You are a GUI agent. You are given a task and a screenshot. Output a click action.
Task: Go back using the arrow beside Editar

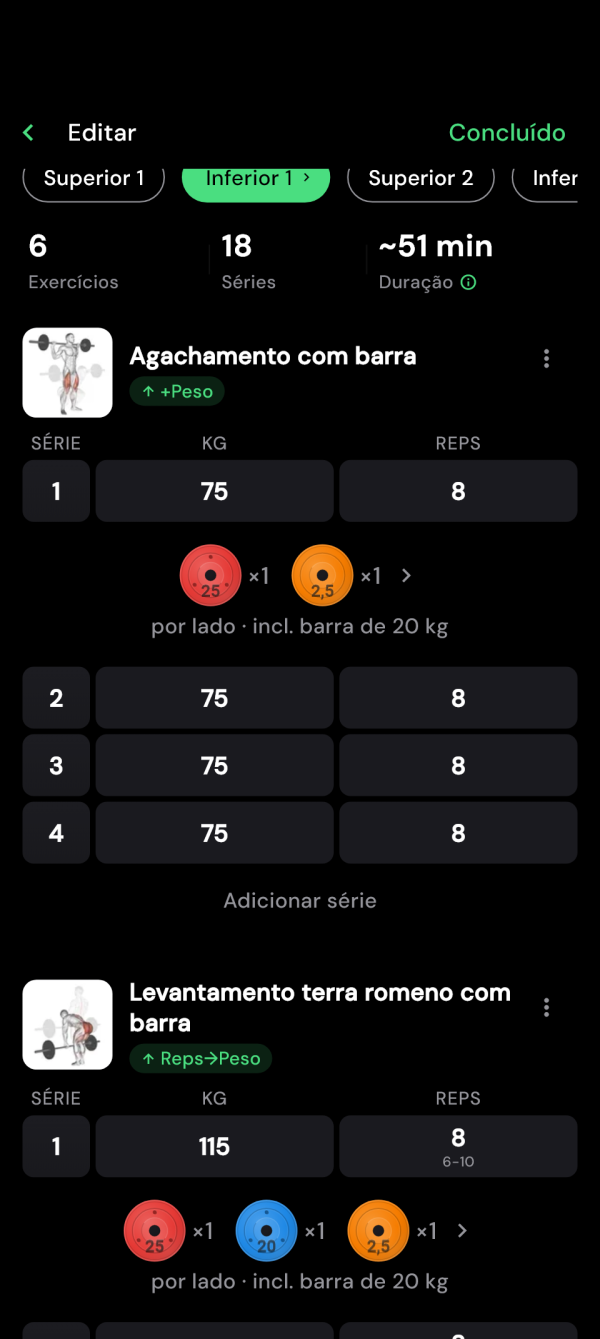(x=29, y=133)
